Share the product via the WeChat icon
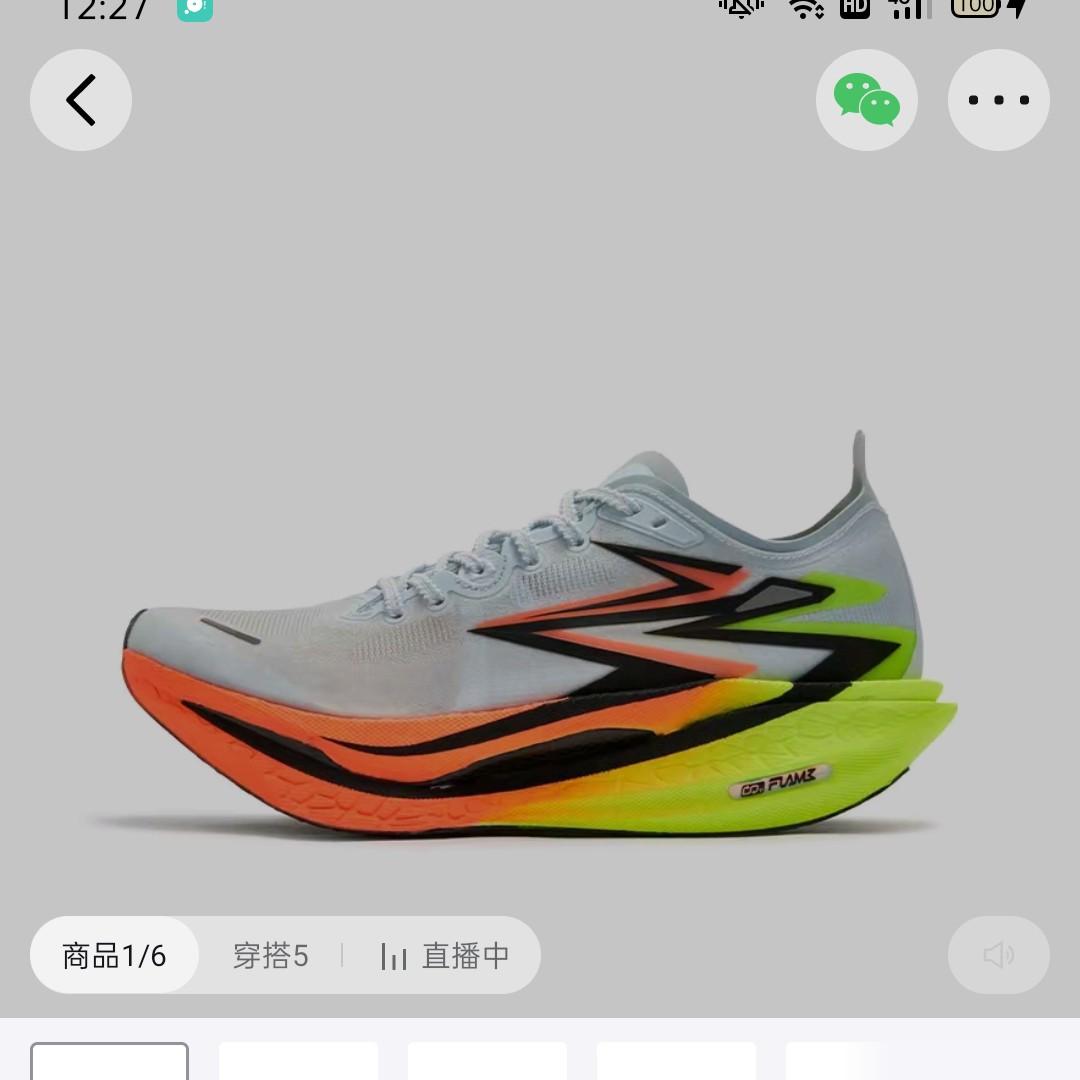The width and height of the screenshot is (1080, 1080). pos(866,100)
